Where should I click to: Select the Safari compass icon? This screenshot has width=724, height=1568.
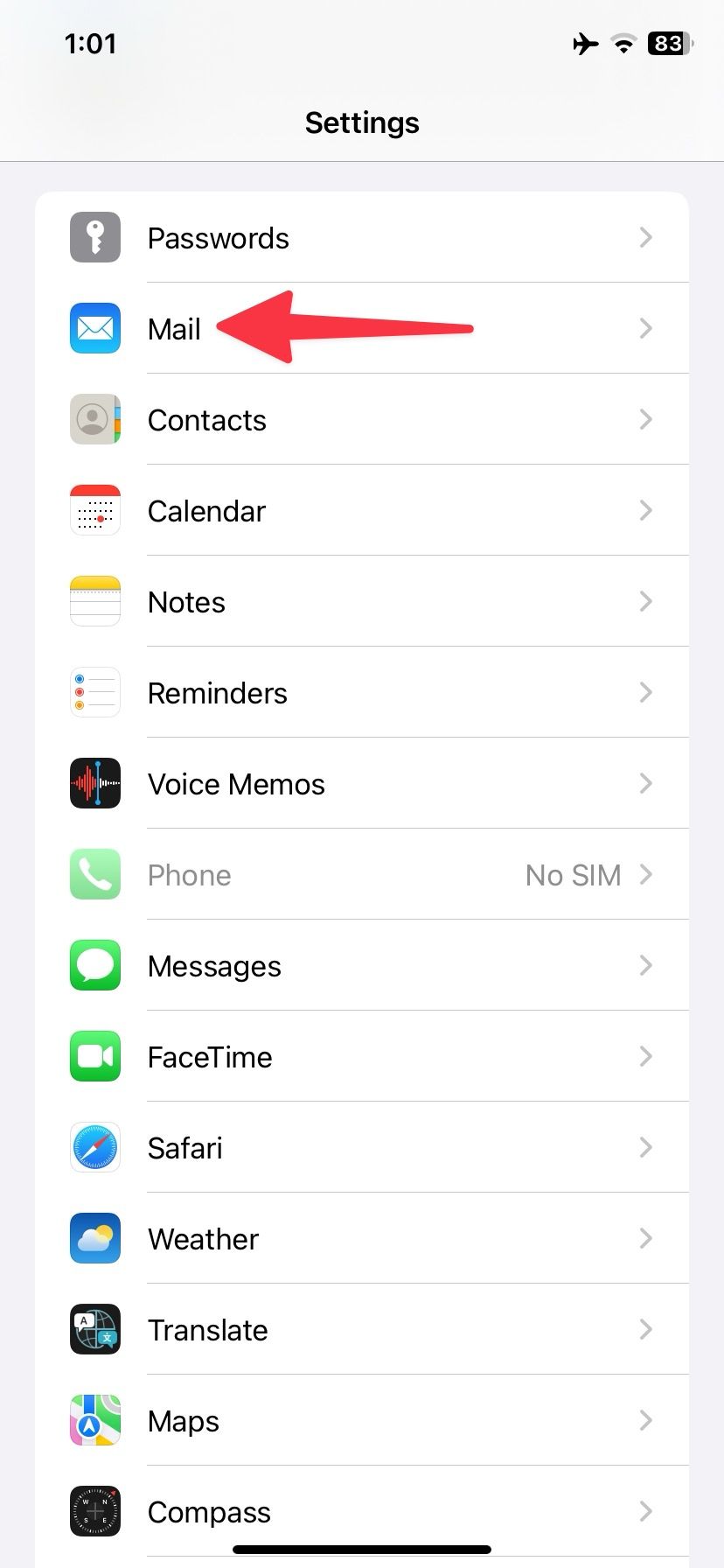click(94, 1147)
